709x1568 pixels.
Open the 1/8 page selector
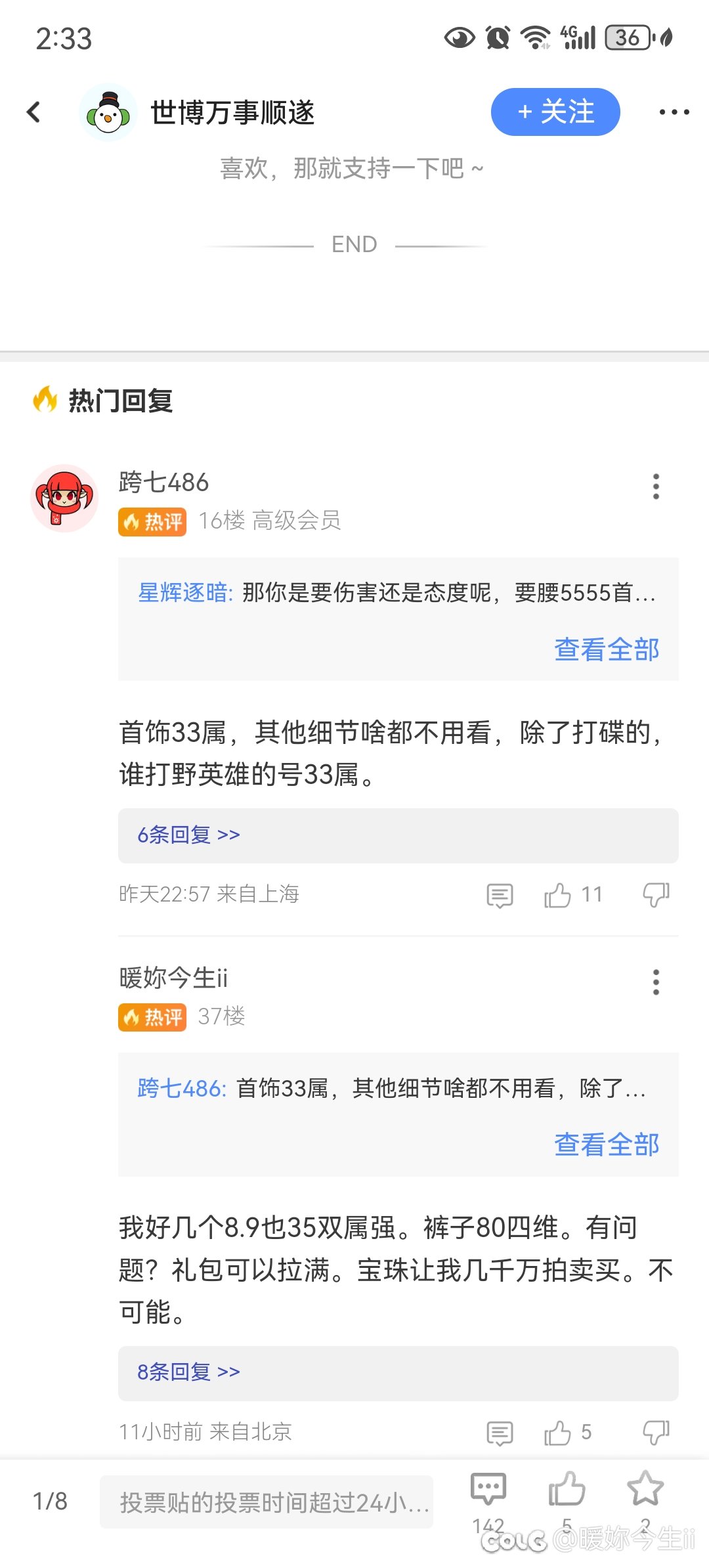pyautogui.click(x=51, y=1502)
